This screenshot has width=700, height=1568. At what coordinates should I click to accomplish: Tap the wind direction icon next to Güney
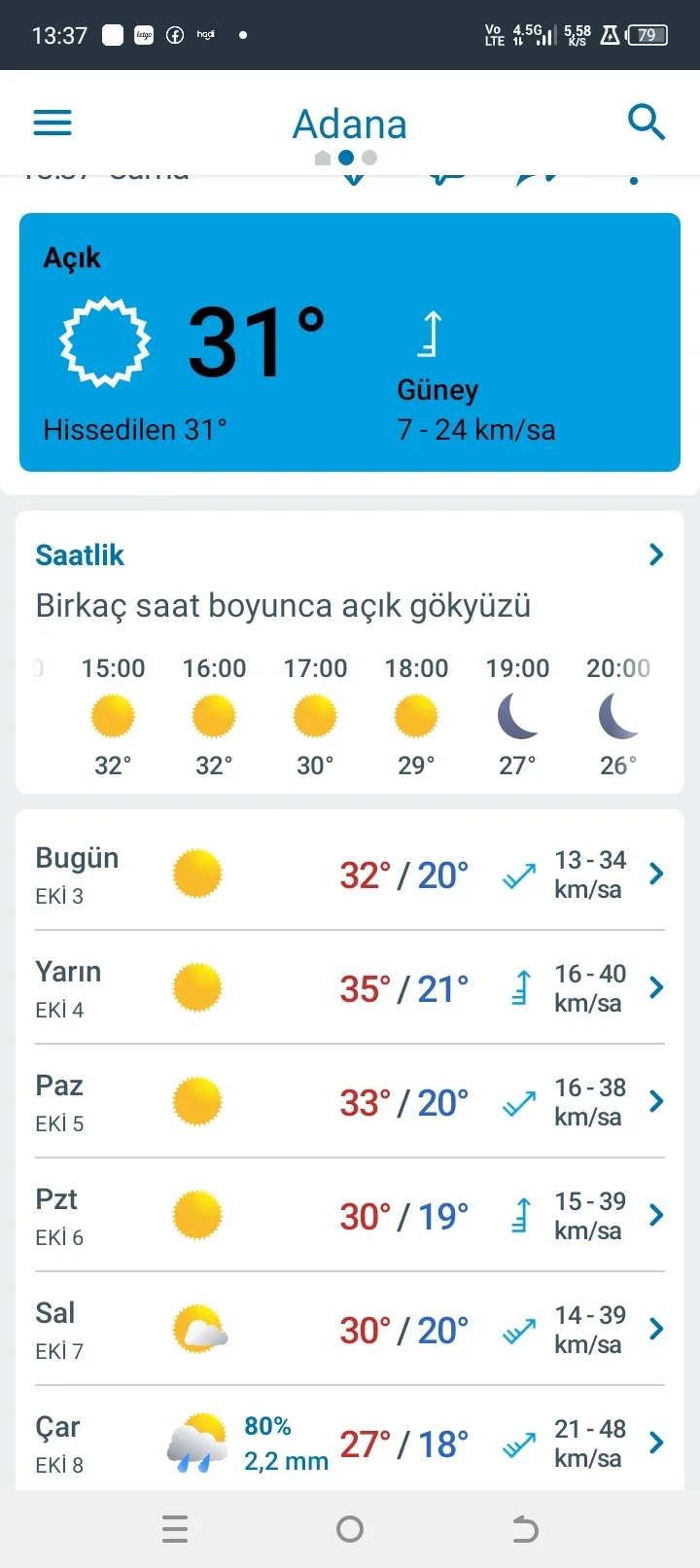[431, 336]
